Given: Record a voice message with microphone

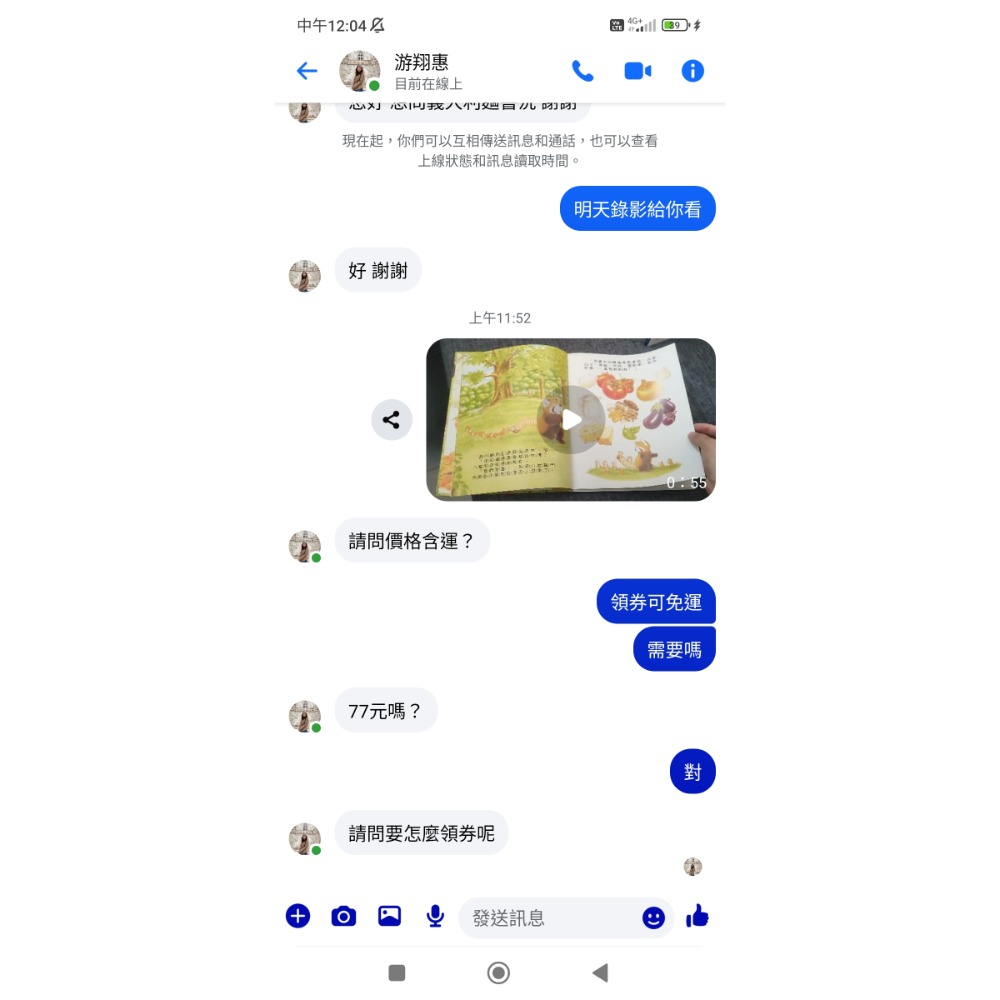Looking at the screenshot, I should tap(435, 916).
